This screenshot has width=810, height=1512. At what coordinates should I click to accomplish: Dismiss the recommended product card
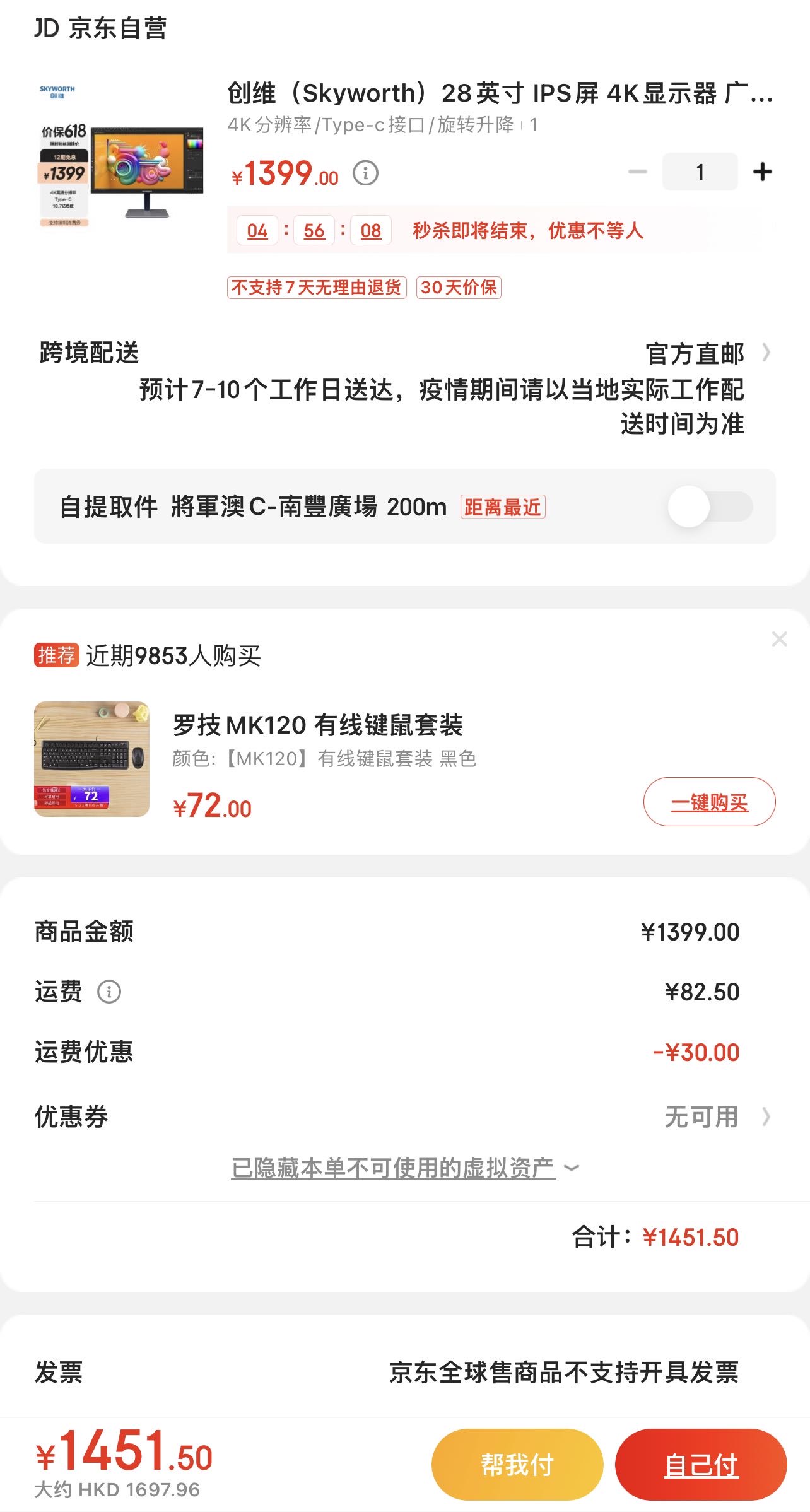[x=780, y=639]
